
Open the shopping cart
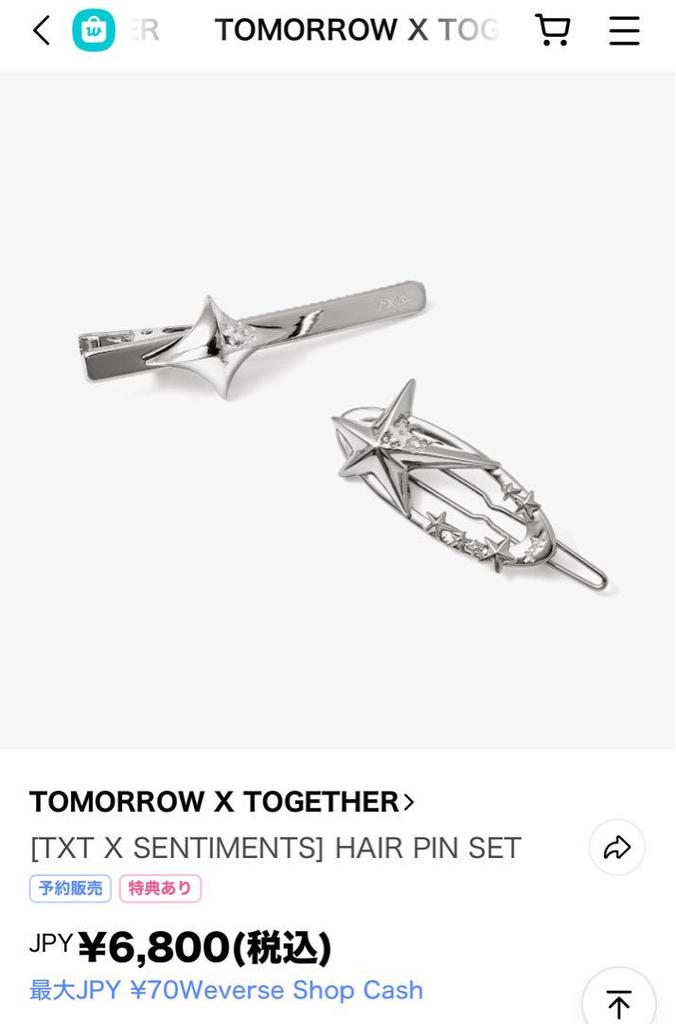(x=553, y=31)
